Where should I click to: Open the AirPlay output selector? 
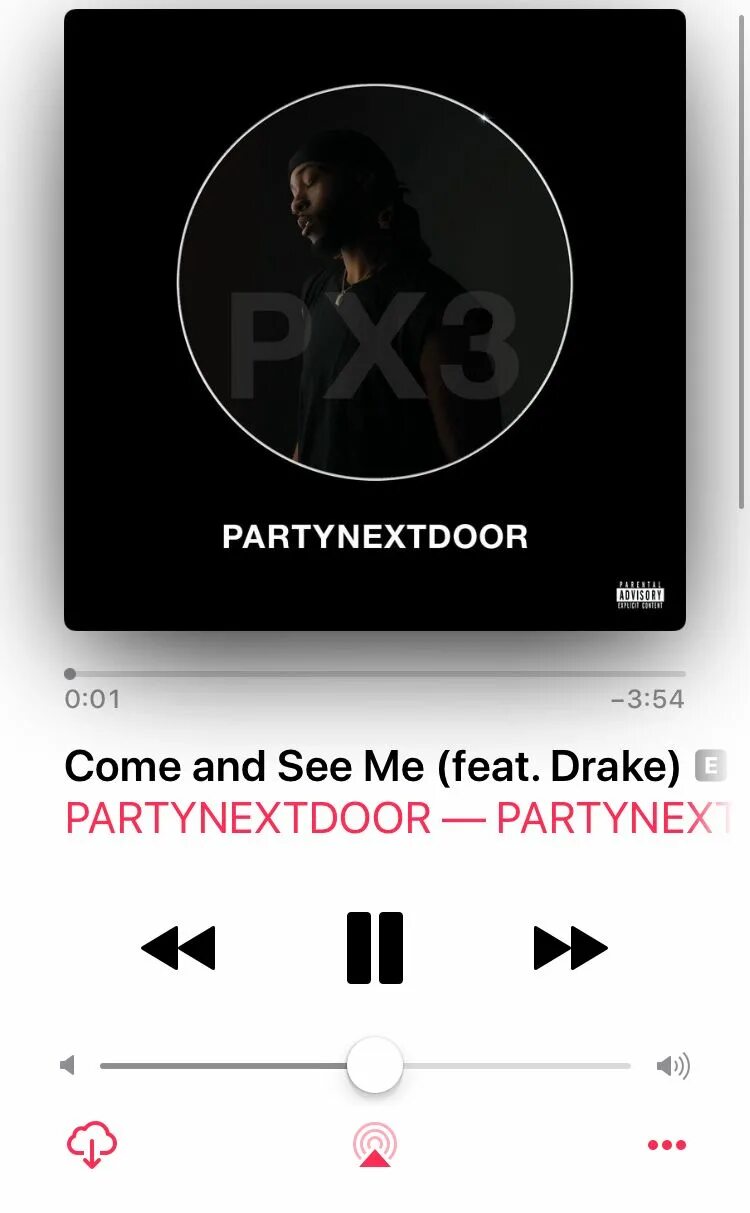click(x=375, y=1145)
